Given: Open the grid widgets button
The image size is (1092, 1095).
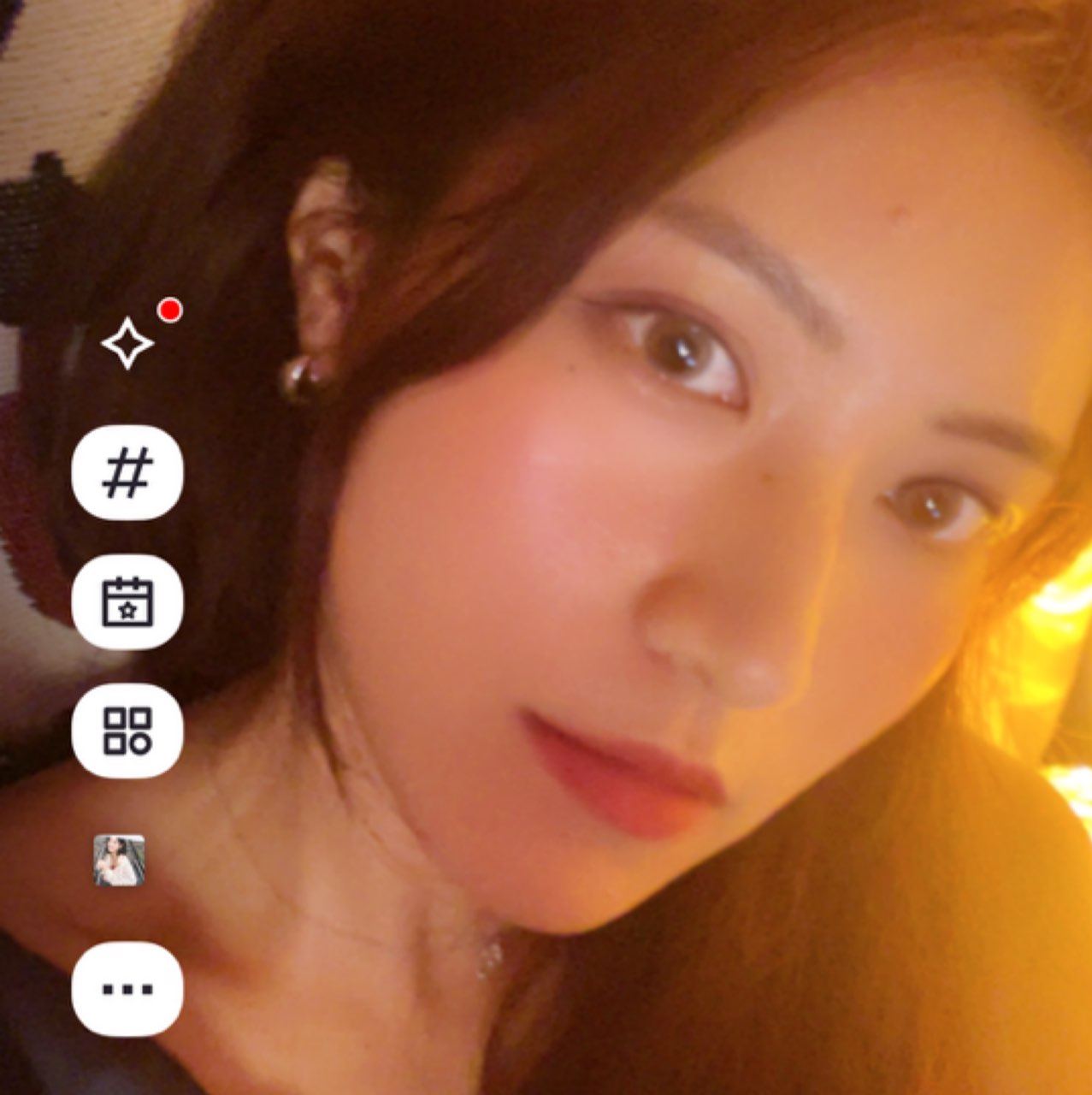Looking at the screenshot, I should pyautogui.click(x=127, y=731).
